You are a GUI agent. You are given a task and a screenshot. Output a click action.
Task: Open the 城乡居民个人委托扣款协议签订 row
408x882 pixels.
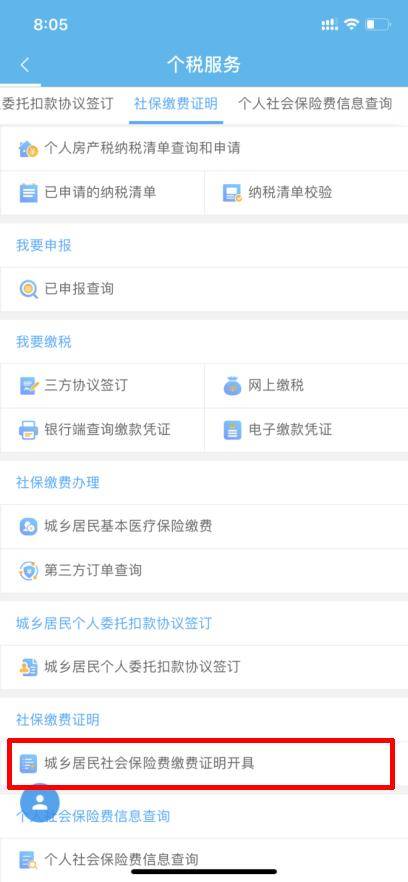(204, 667)
